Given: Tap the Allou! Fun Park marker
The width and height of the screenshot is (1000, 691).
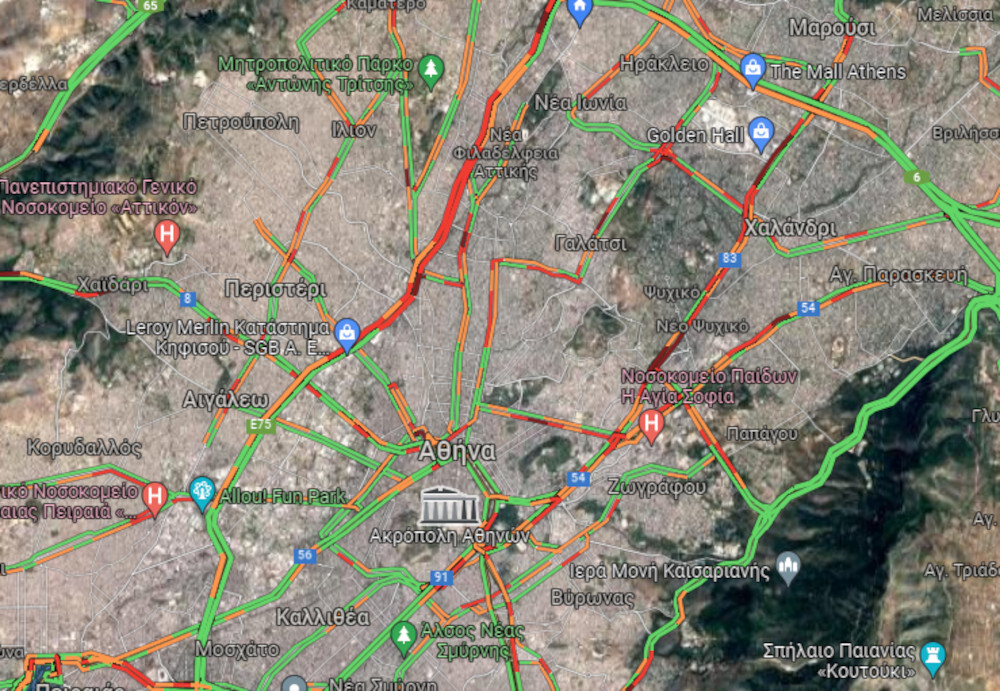Looking at the screenshot, I should click(202, 493).
